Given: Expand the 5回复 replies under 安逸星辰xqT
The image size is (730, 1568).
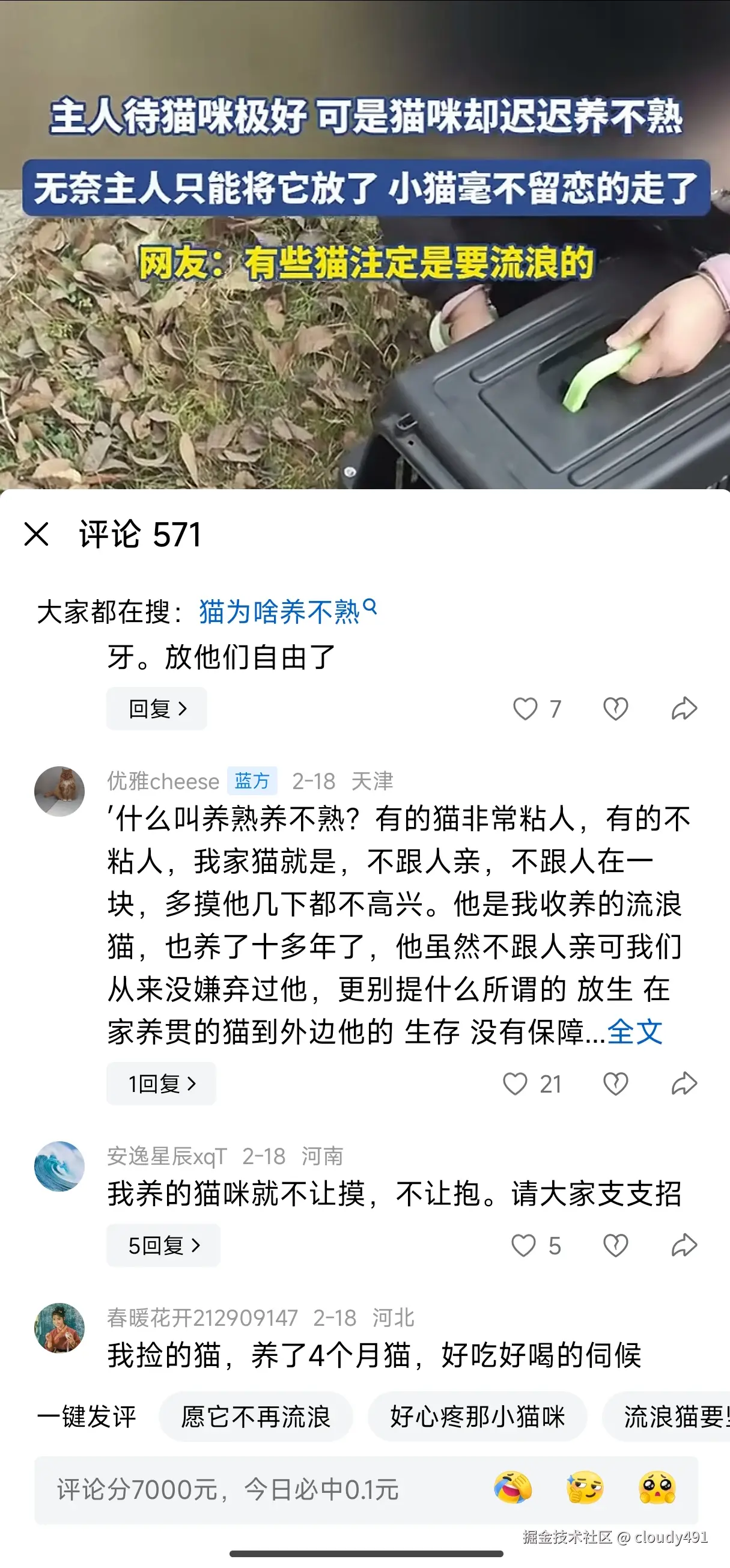Looking at the screenshot, I should click(163, 1245).
